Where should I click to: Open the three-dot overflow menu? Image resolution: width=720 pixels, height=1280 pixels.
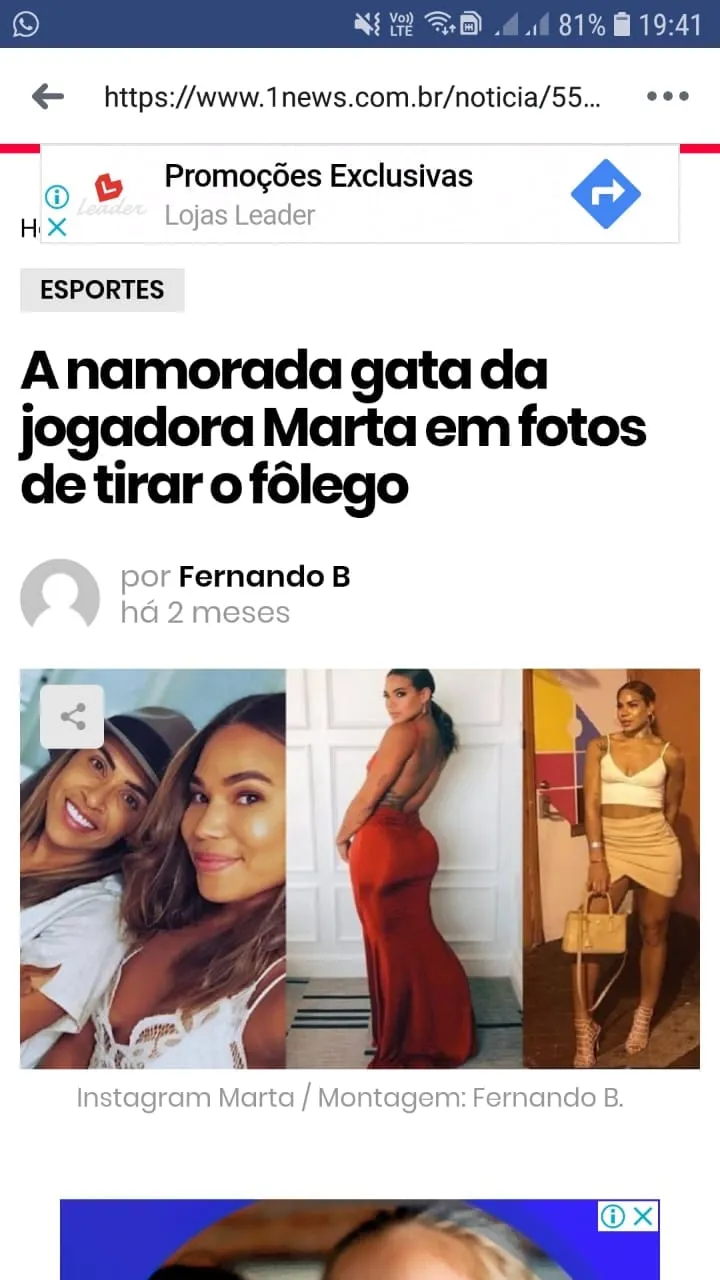point(668,96)
